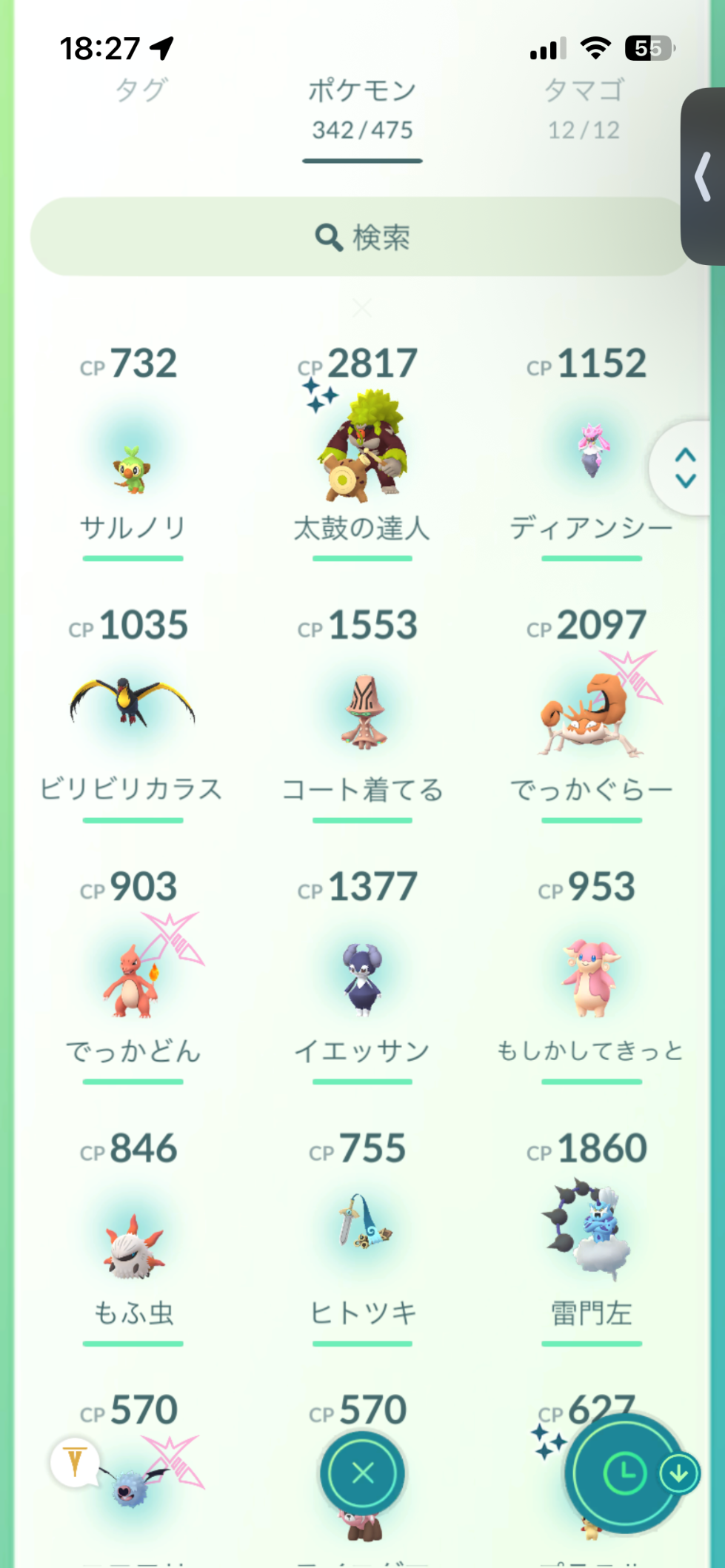Open the sort order clock button
Viewport: 725px width, 1568px height.
pyautogui.click(x=624, y=1473)
